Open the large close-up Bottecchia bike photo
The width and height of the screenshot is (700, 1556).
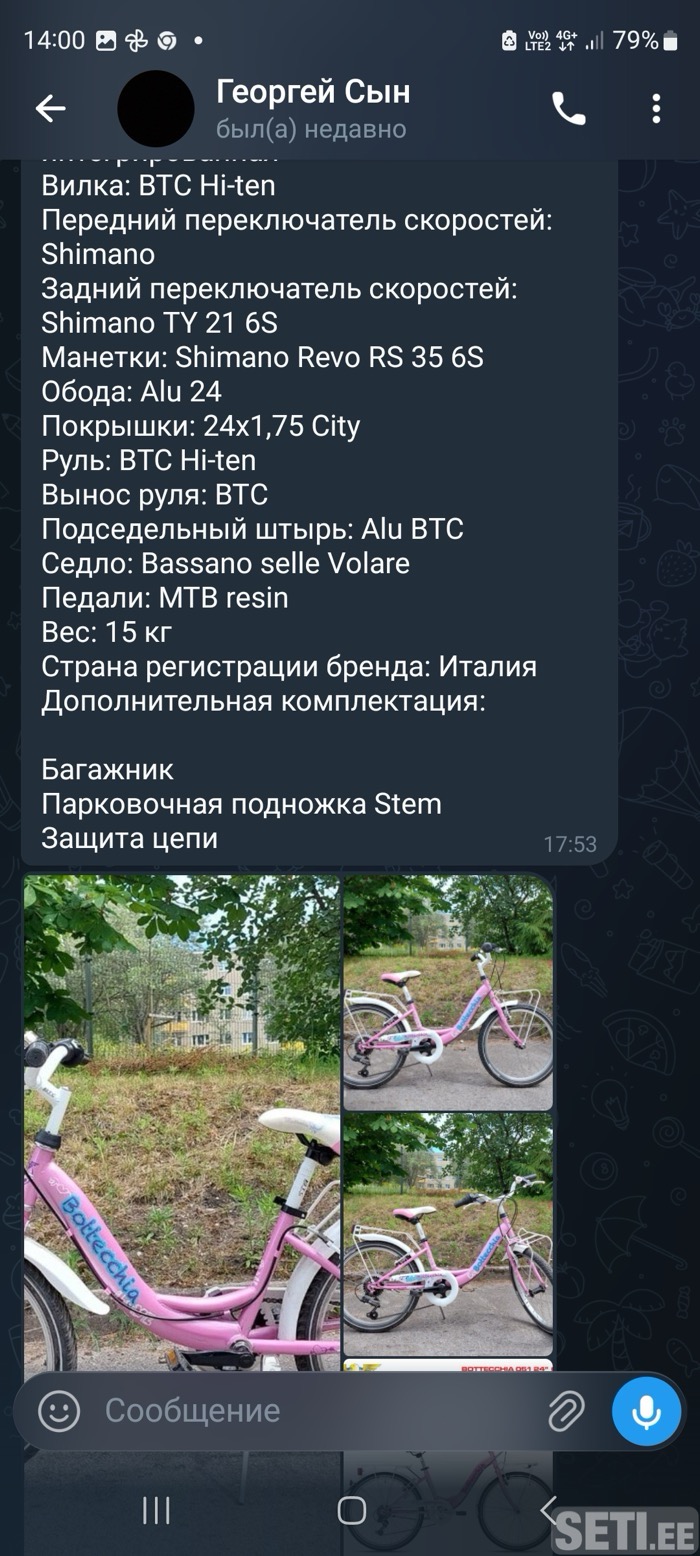tap(181, 1120)
